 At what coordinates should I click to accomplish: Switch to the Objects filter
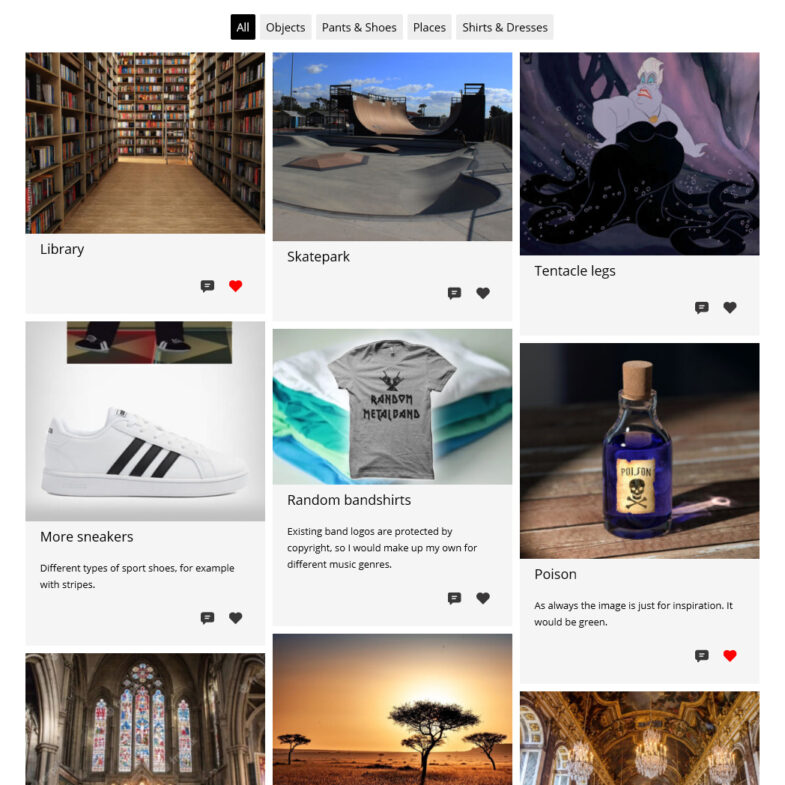coord(286,27)
